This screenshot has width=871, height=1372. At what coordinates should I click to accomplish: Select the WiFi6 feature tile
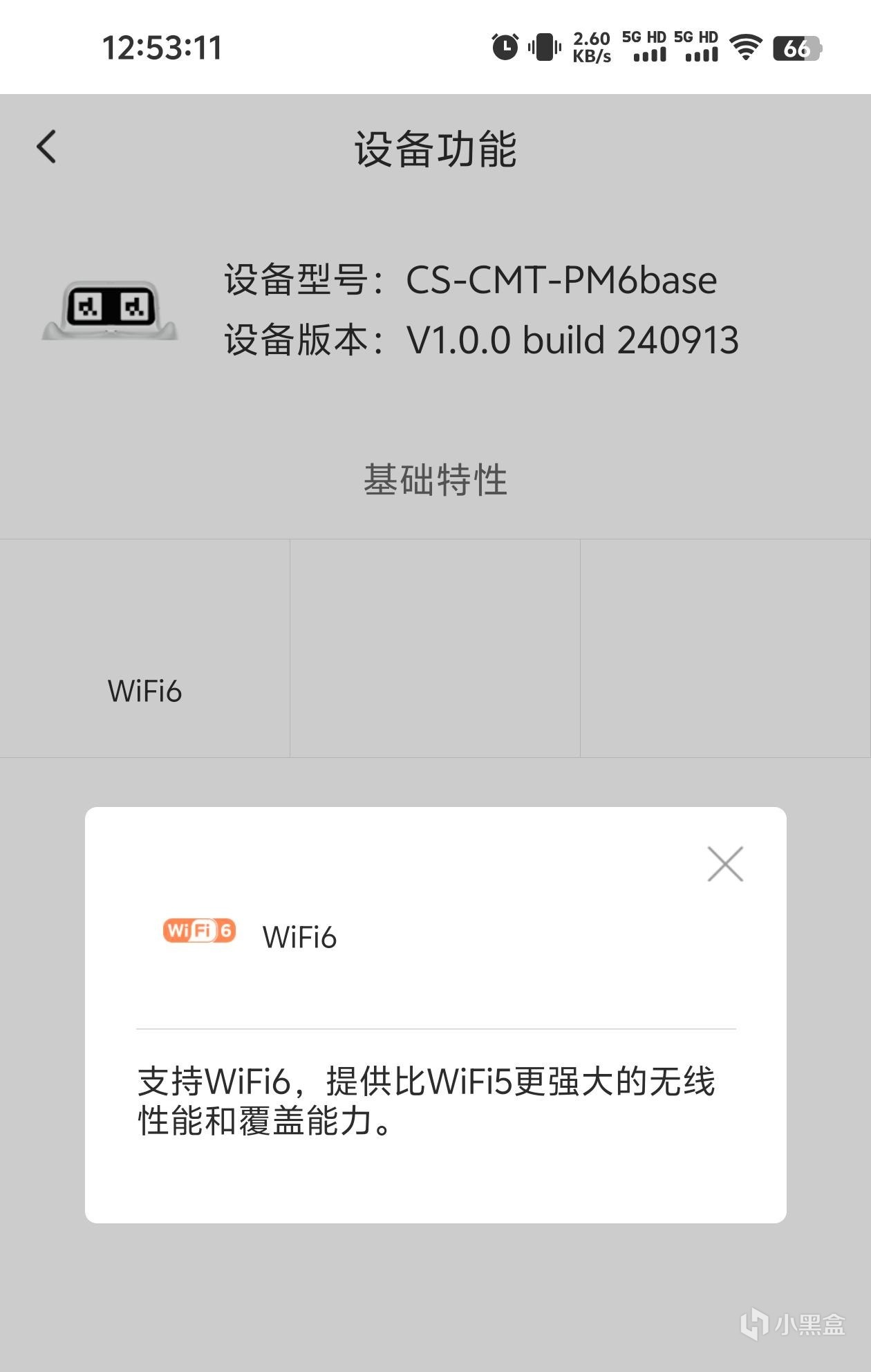pyautogui.click(x=144, y=649)
